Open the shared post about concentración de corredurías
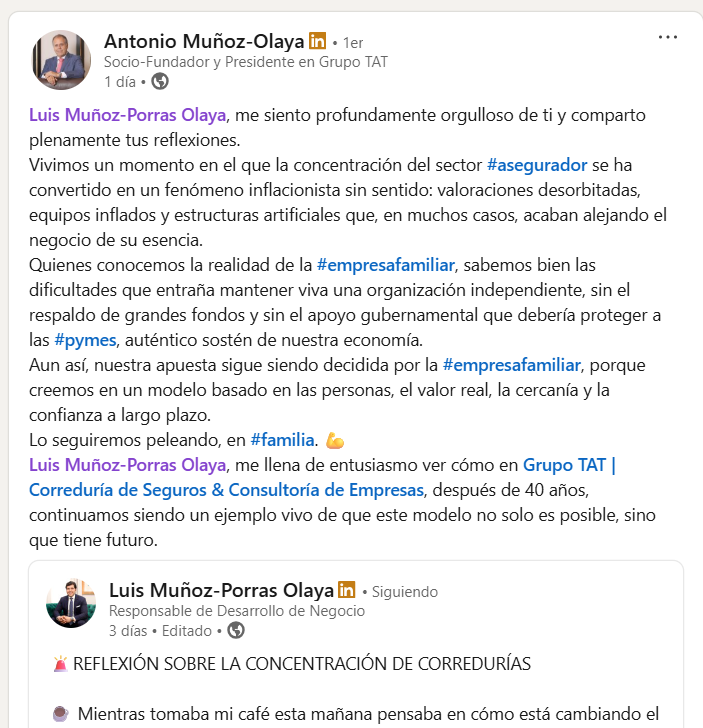703x728 pixels. [x=300, y=664]
